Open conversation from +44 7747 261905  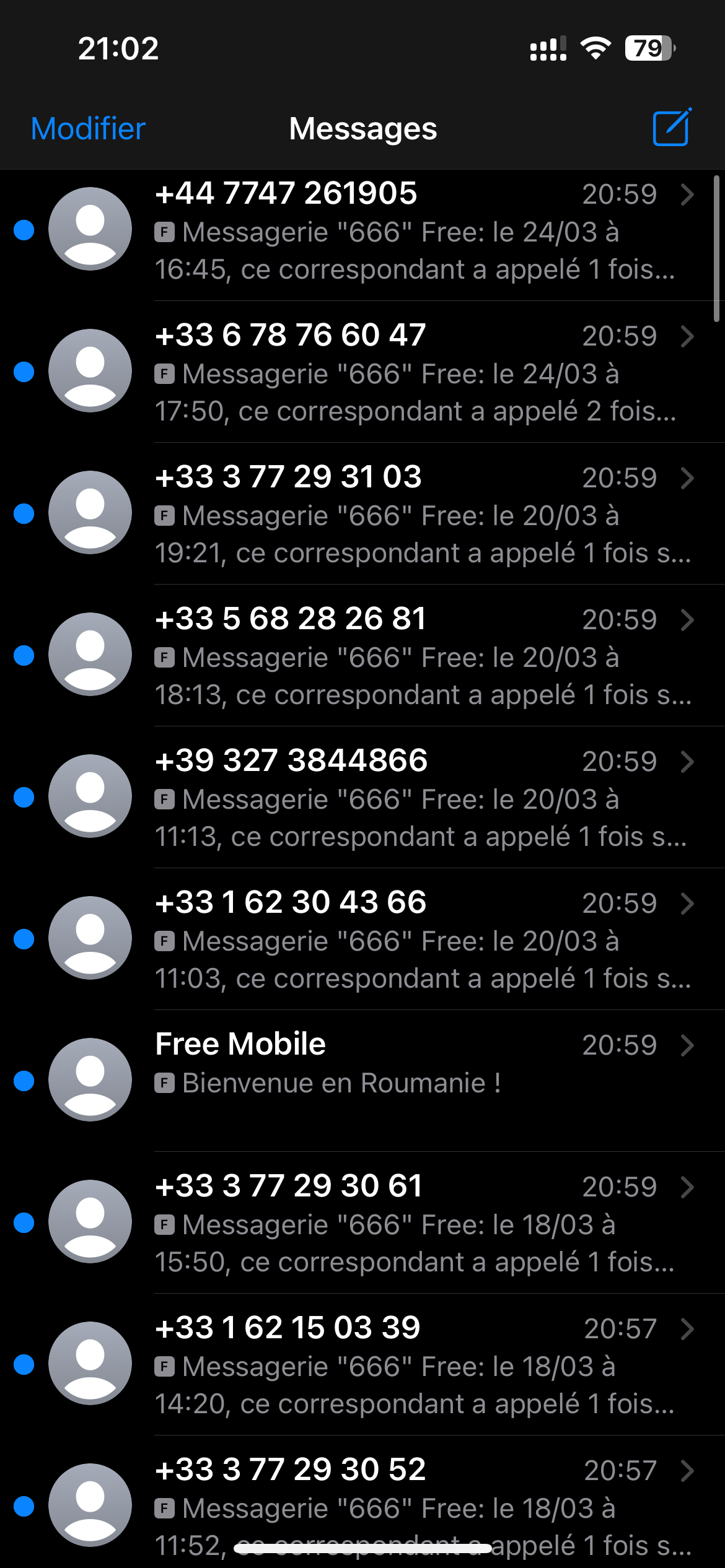click(x=362, y=230)
